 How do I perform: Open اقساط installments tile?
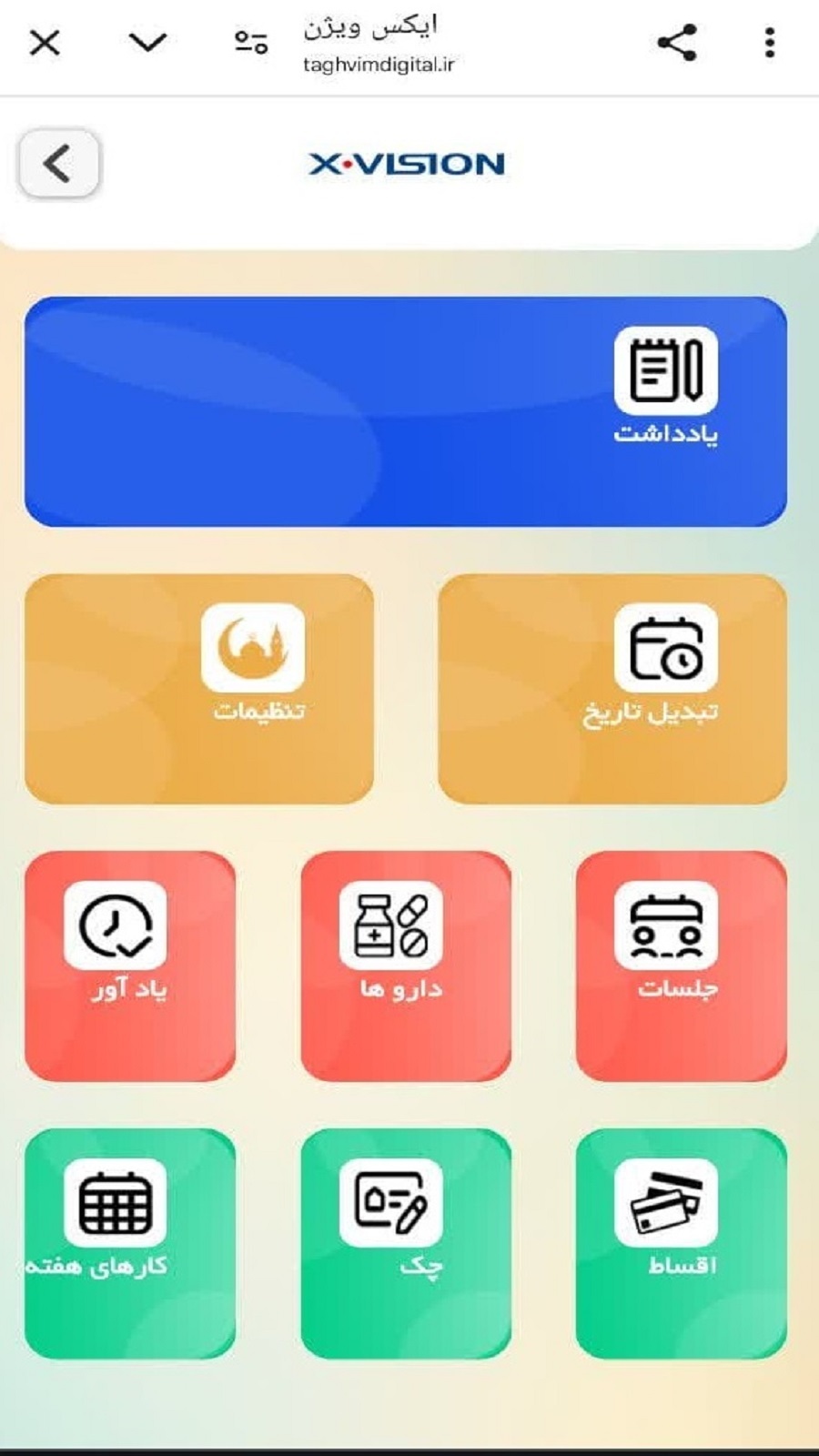coord(681,1243)
